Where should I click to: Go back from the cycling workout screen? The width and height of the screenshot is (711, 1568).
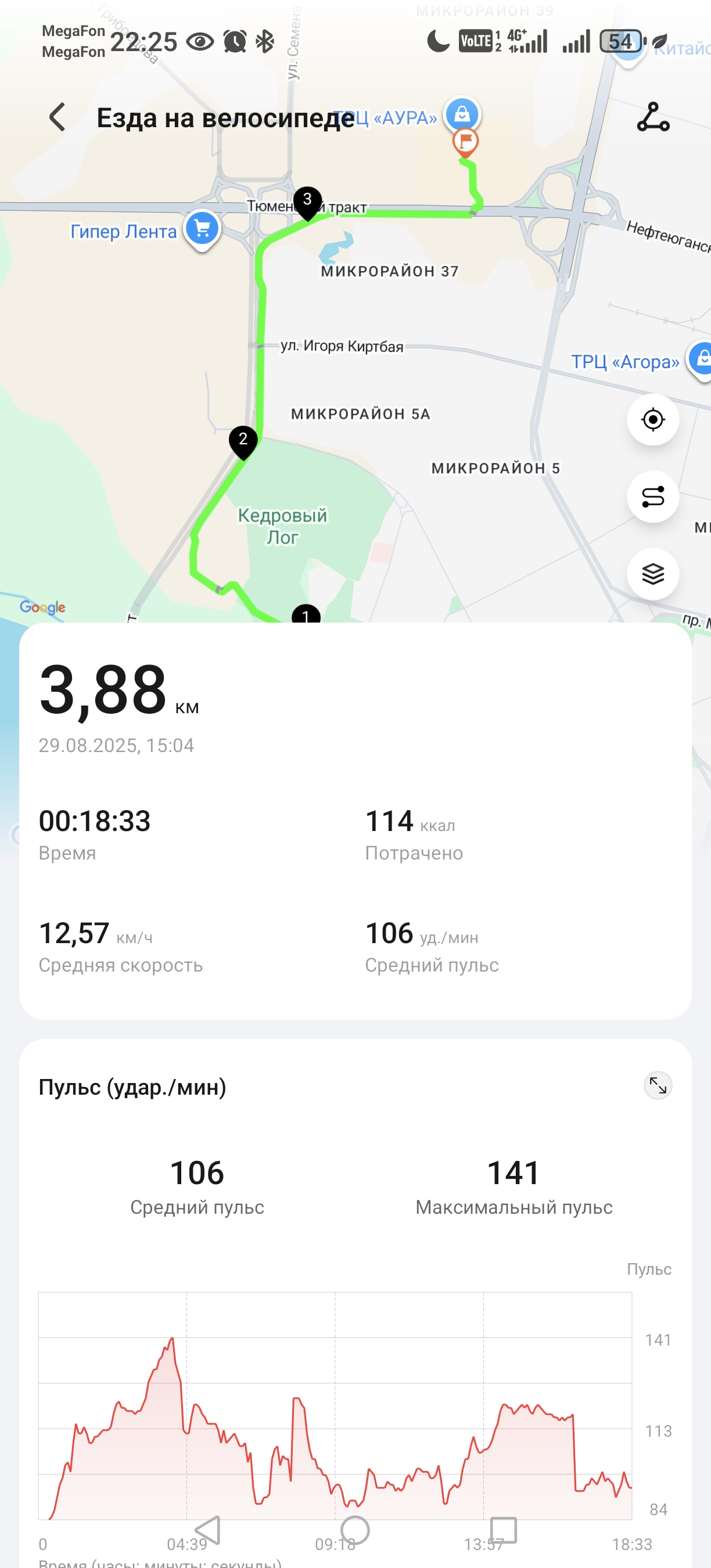pos(58,117)
